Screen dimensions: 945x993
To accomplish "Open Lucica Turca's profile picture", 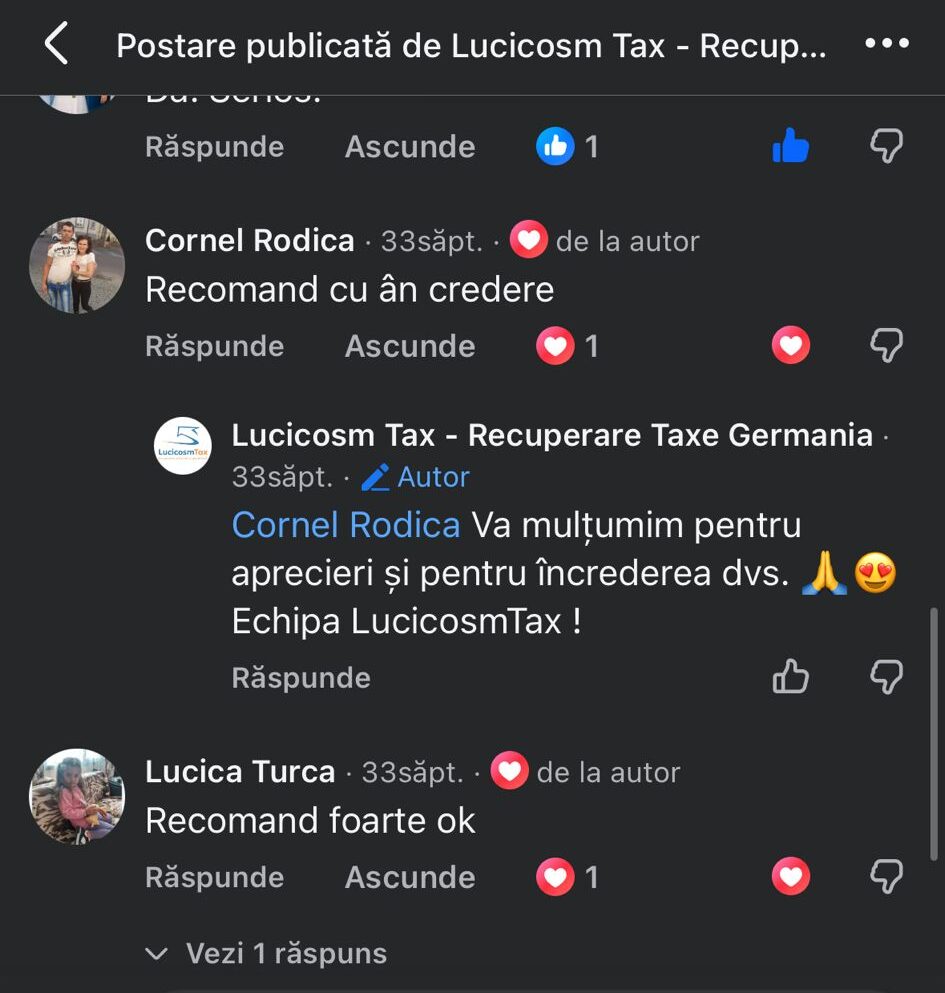I will tap(77, 796).
